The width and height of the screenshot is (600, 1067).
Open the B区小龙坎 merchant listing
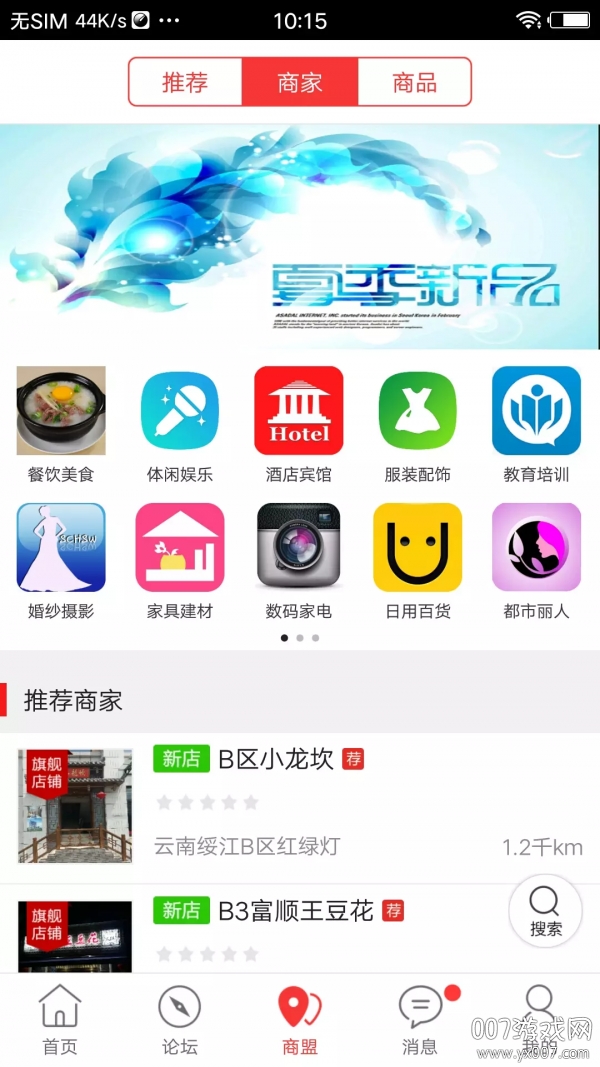click(x=300, y=806)
